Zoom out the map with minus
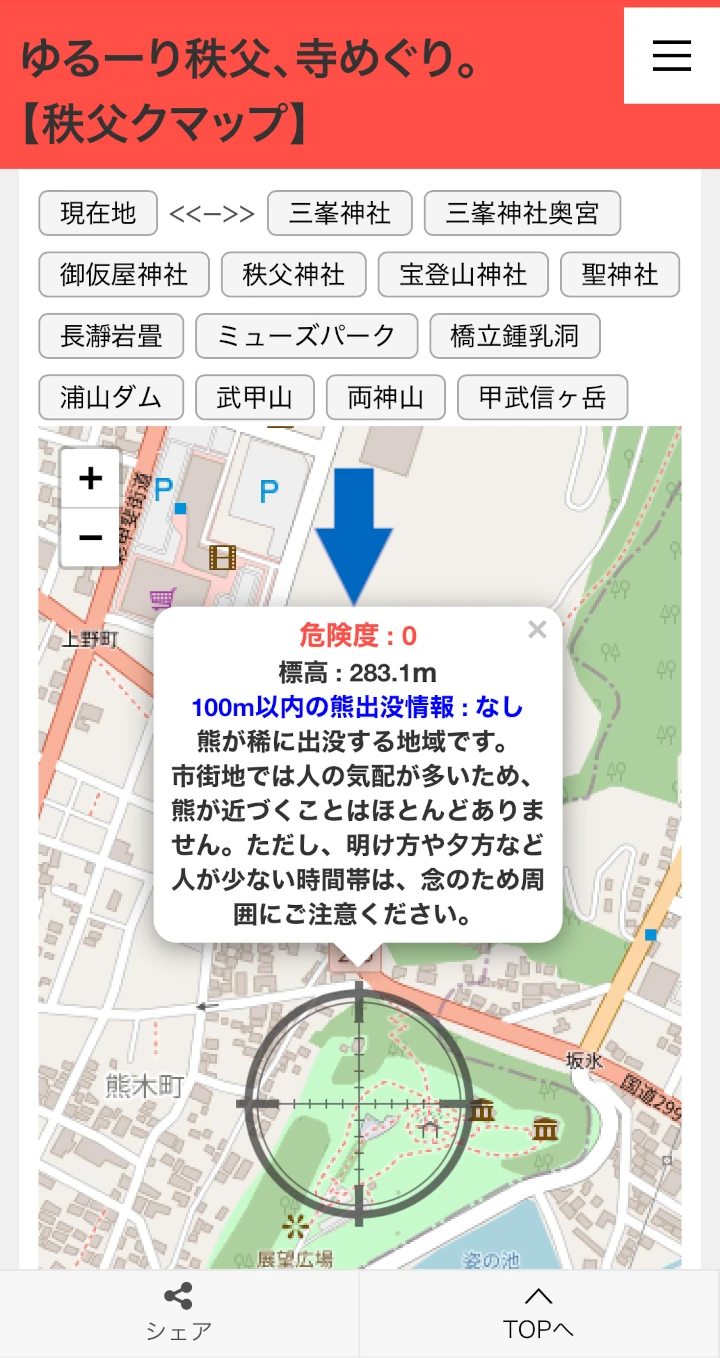 click(91, 538)
